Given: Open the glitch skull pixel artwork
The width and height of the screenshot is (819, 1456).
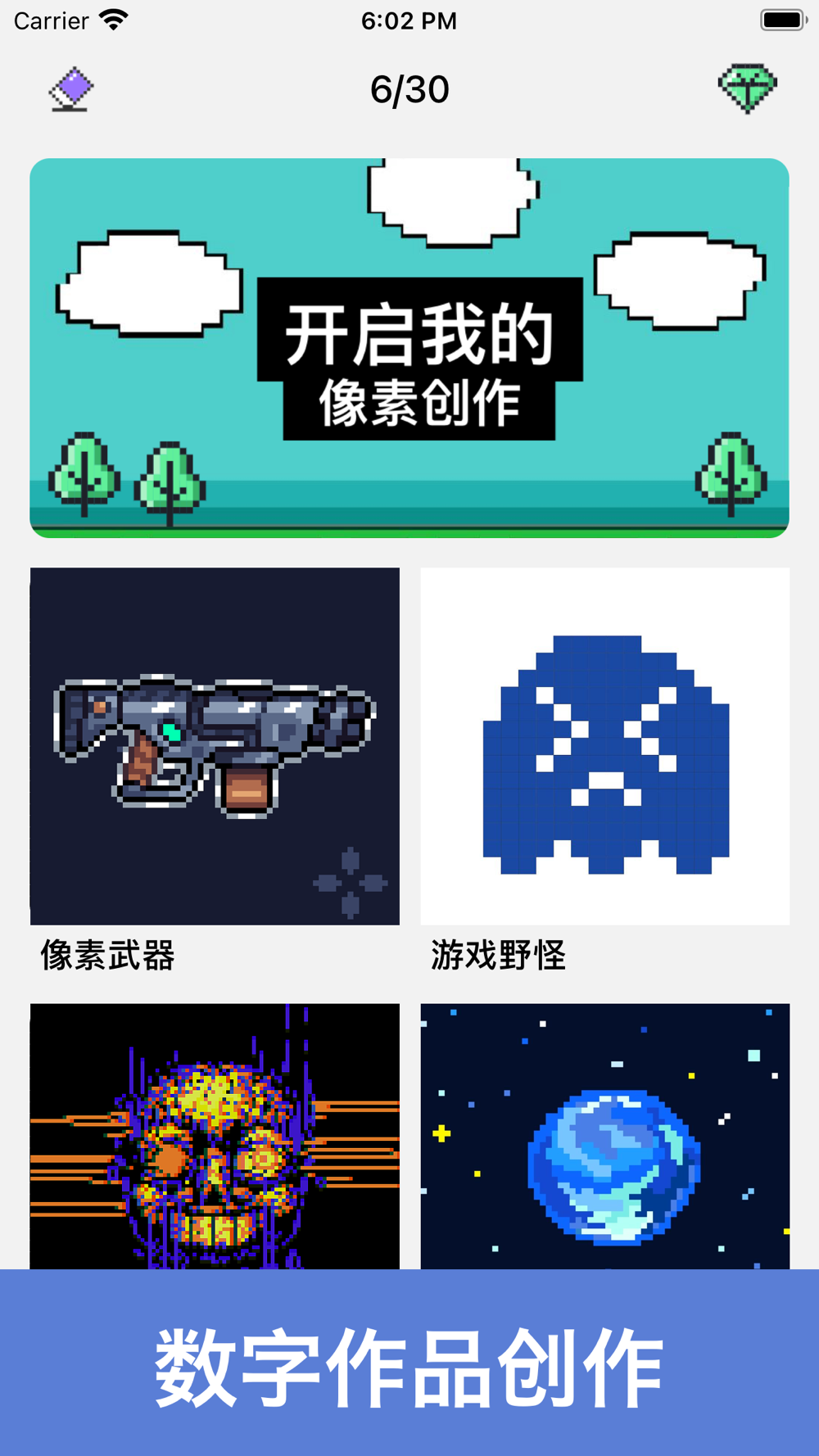Looking at the screenshot, I should (215, 1137).
